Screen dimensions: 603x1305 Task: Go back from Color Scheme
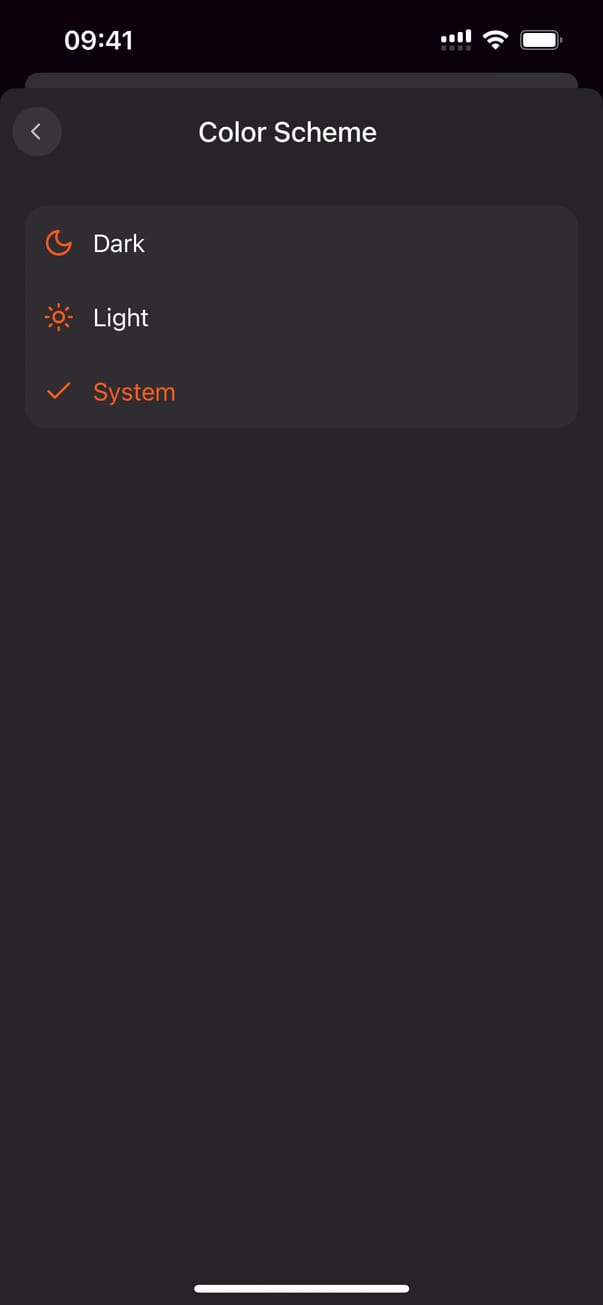click(x=37, y=132)
